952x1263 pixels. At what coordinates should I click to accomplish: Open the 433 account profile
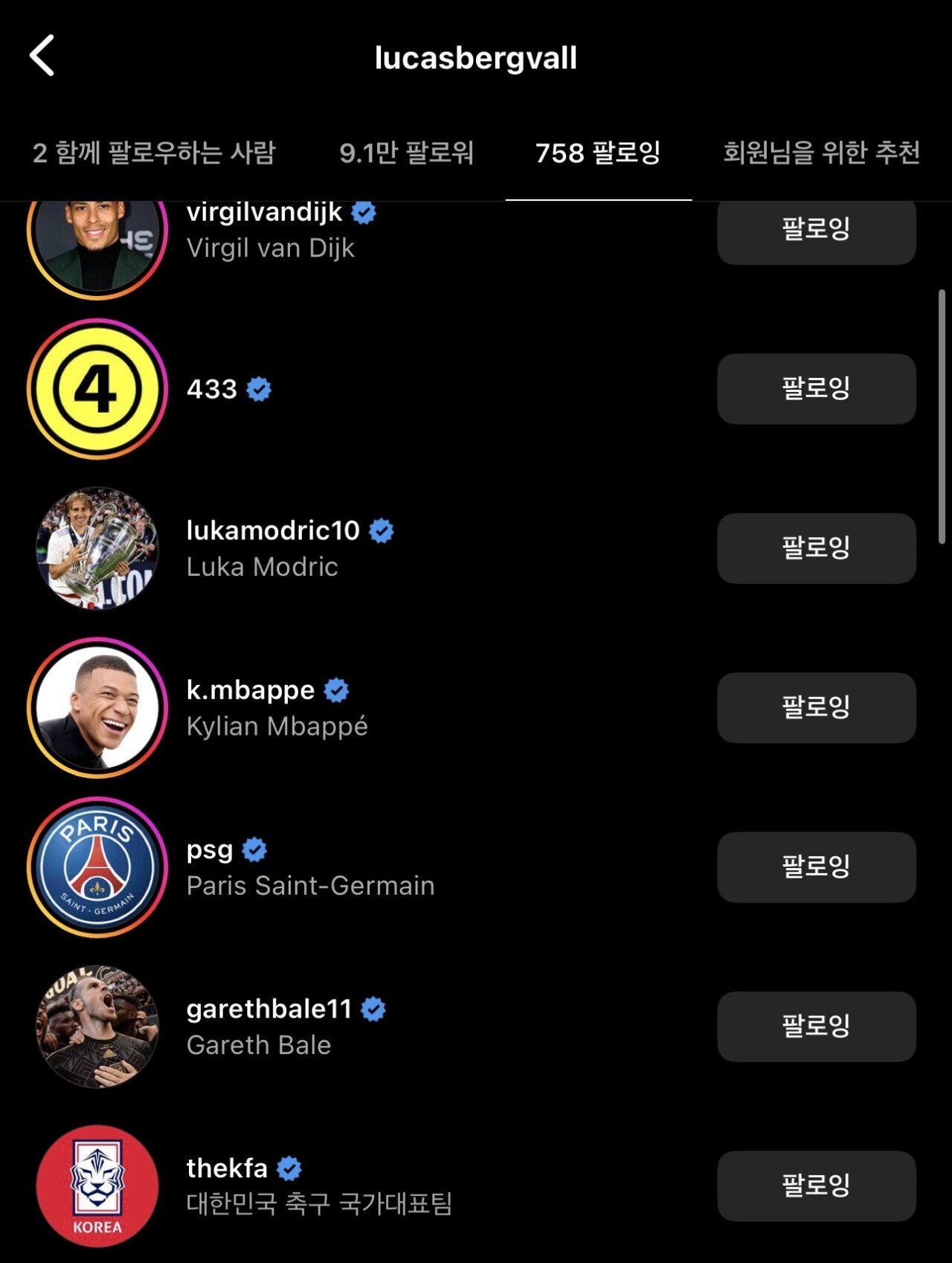(212, 389)
